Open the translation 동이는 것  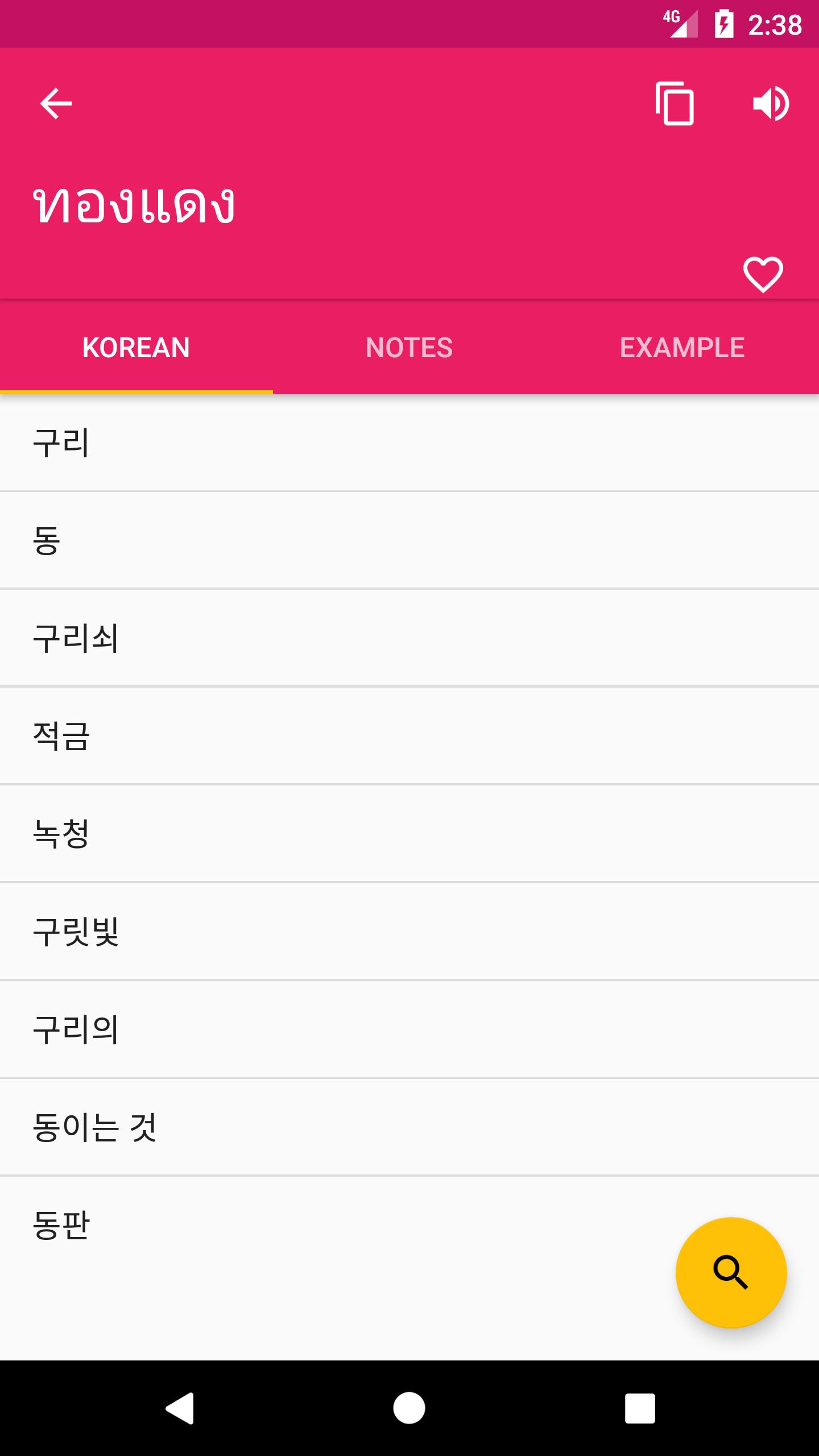[x=409, y=1127]
